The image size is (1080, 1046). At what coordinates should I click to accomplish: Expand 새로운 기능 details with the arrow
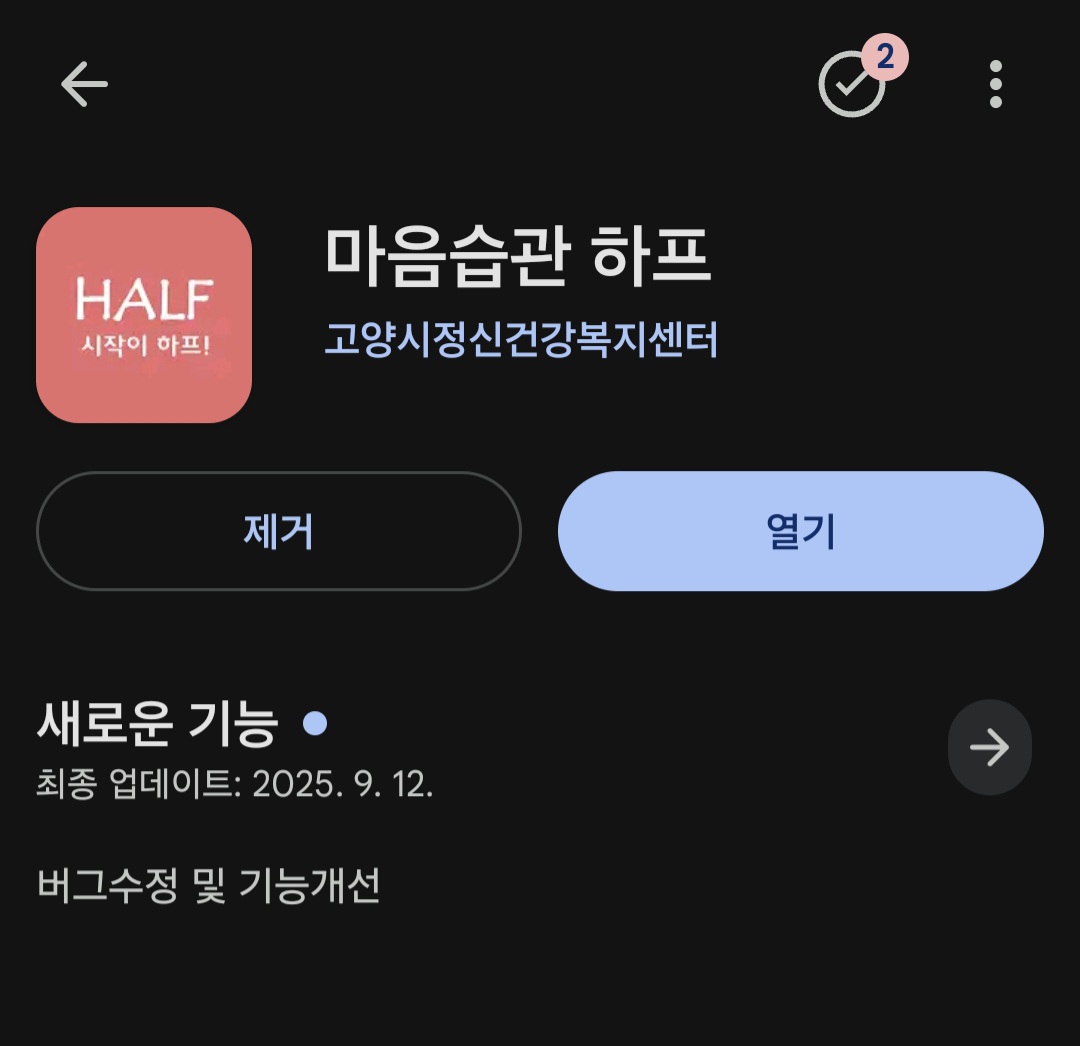pos(989,747)
